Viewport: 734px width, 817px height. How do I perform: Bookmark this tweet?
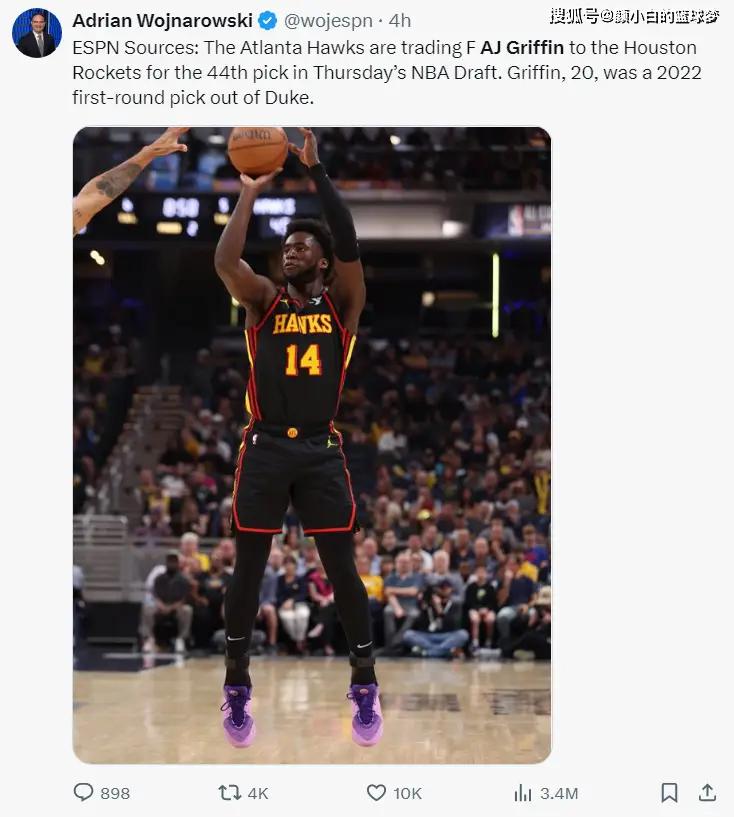[670, 792]
